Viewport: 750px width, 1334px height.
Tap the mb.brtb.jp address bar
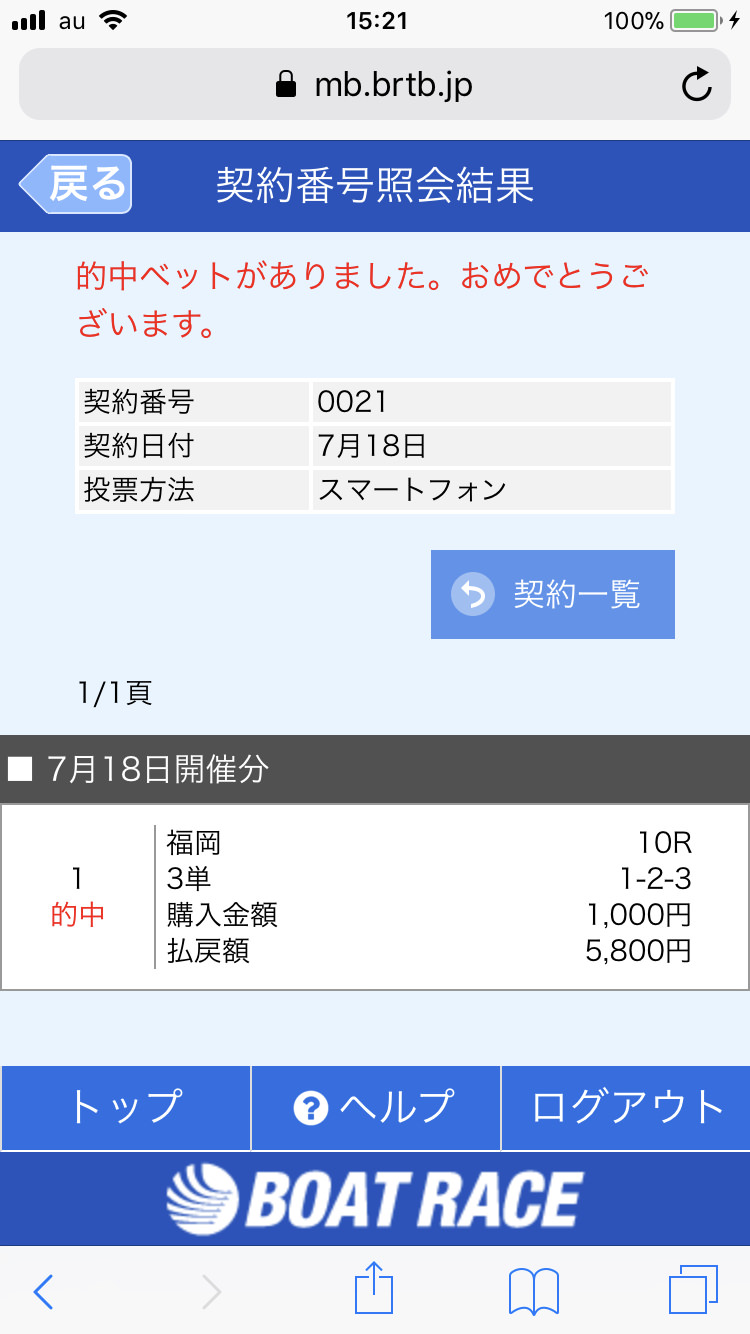tap(375, 85)
